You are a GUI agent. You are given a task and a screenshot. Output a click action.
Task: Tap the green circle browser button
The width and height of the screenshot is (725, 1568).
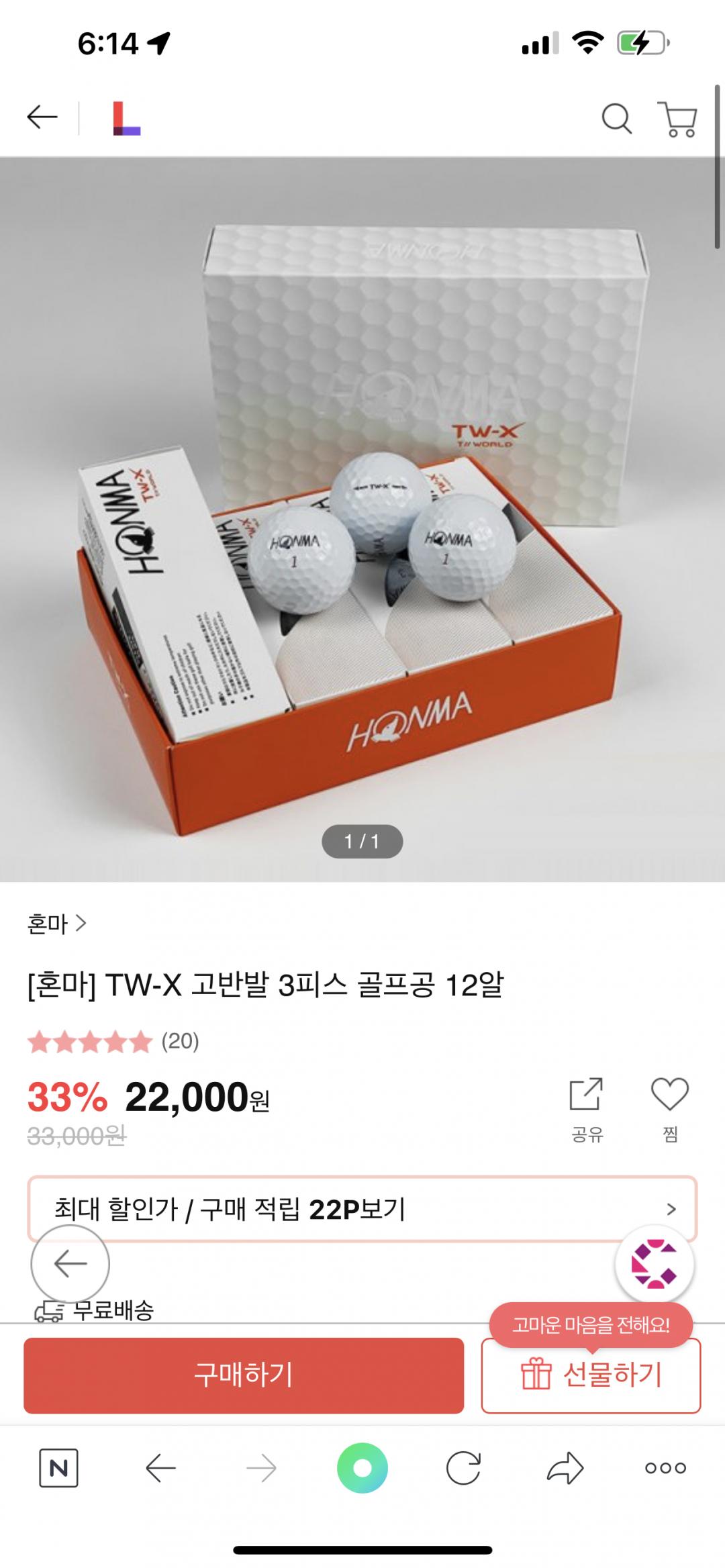(362, 1469)
